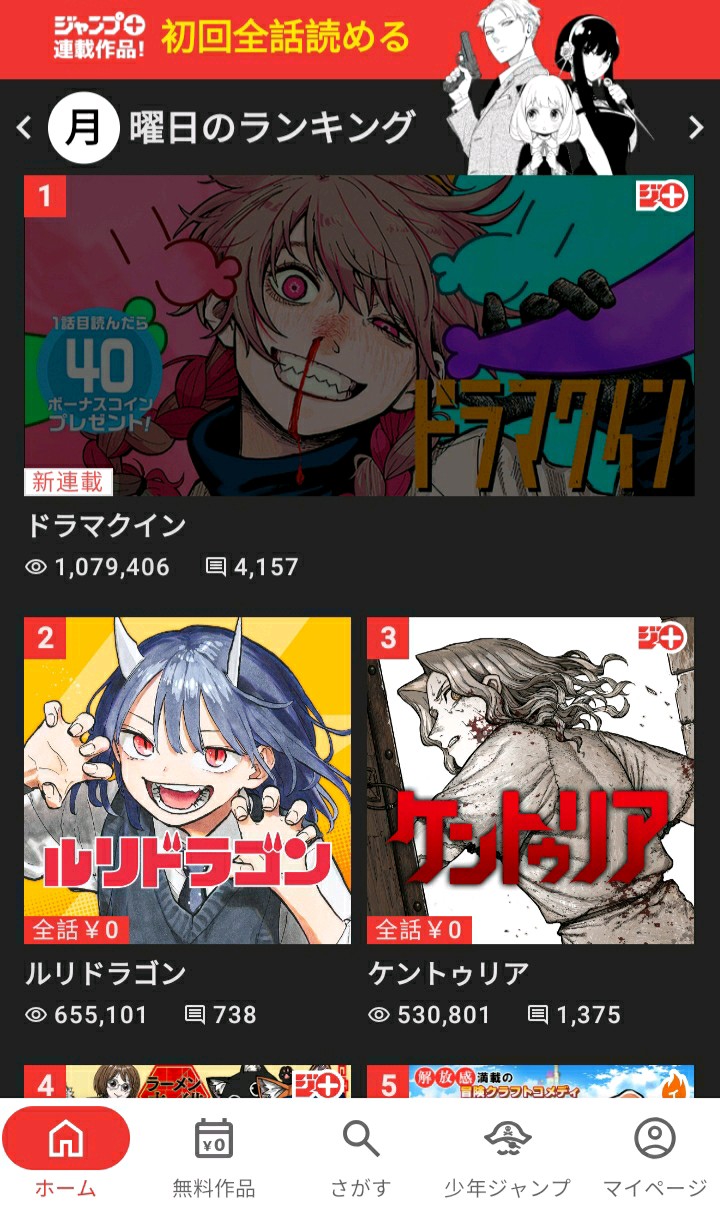This screenshot has width=720, height=1226.
Task: Go to next day's ranking
Action: point(696,127)
